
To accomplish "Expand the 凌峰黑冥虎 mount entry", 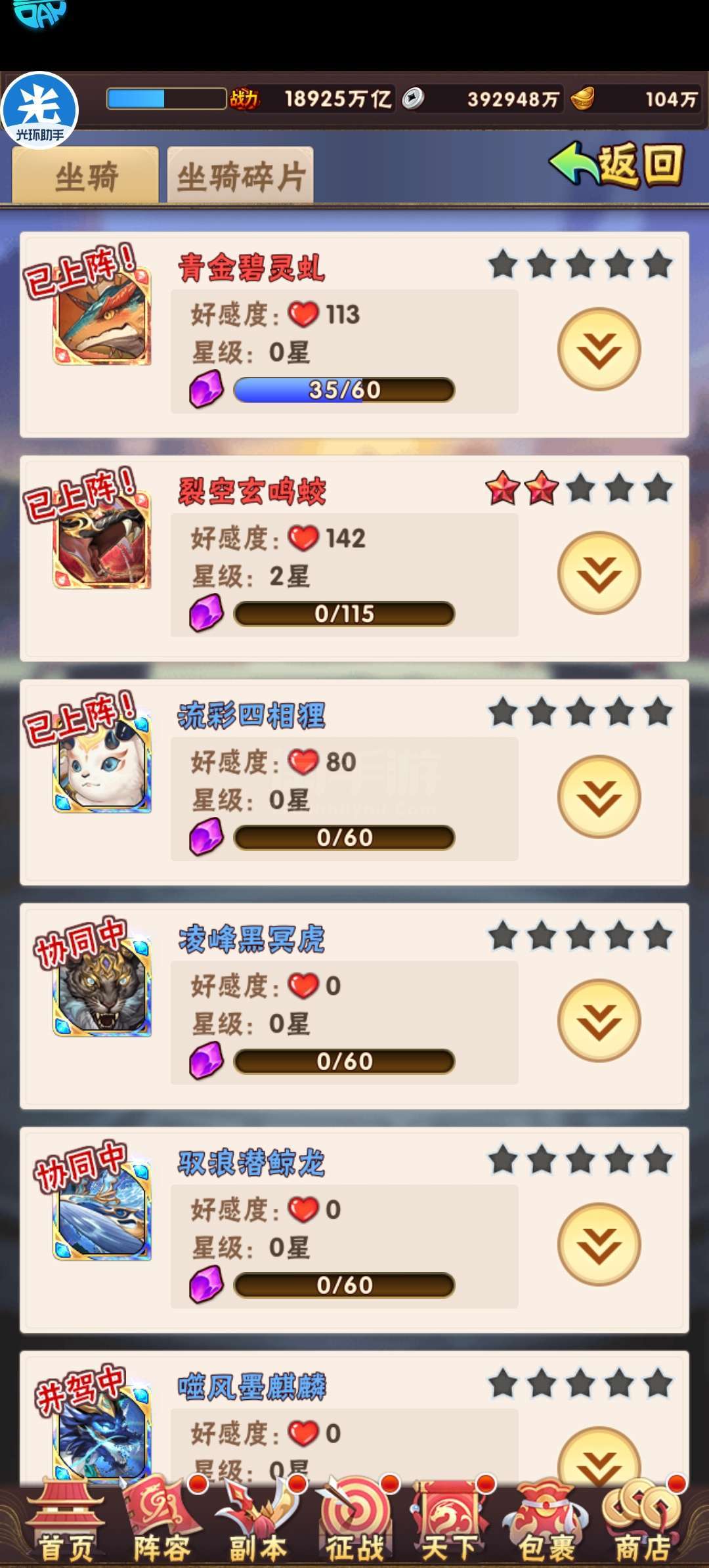I will [x=599, y=1020].
